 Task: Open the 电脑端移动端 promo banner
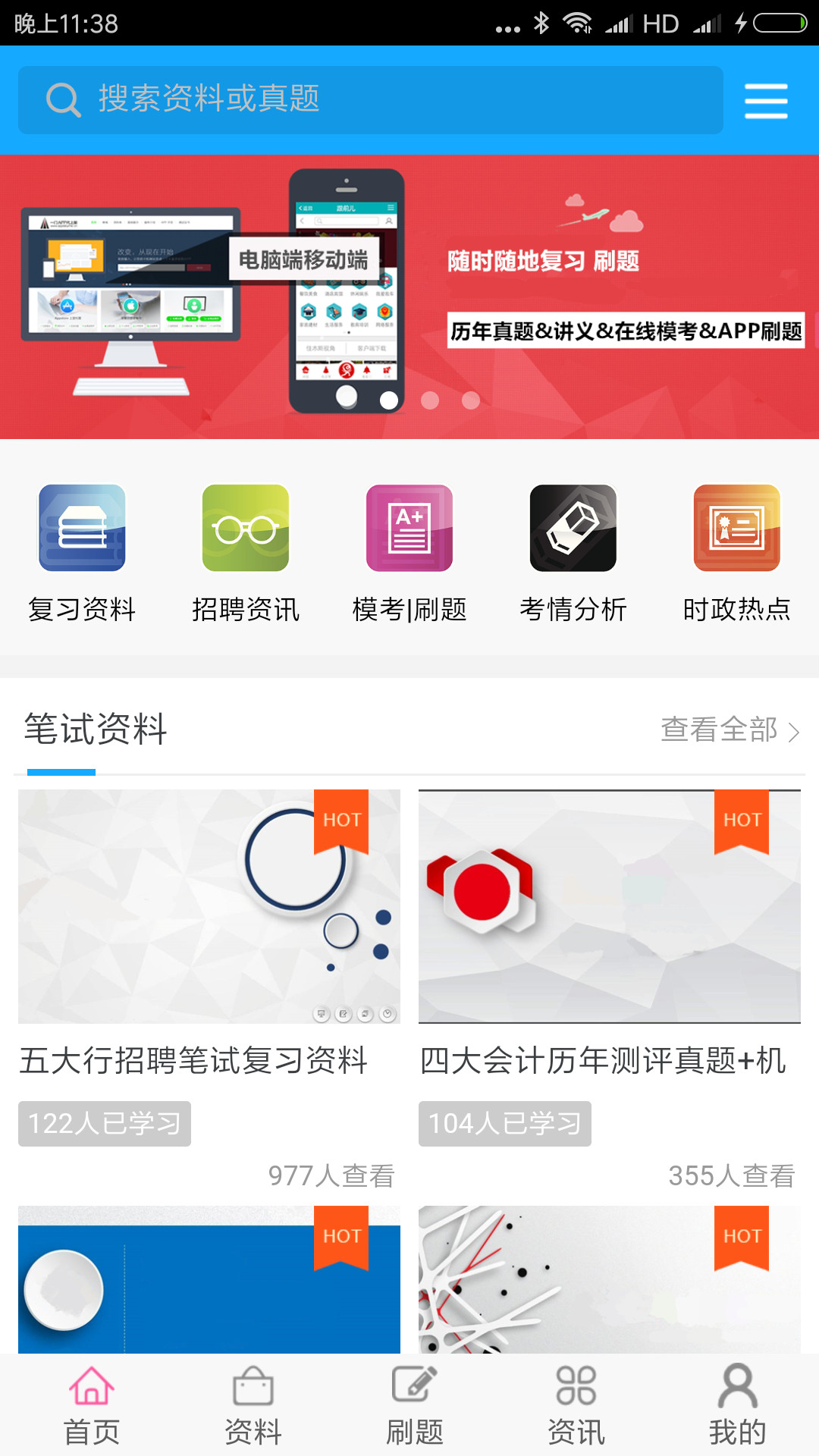tap(409, 297)
